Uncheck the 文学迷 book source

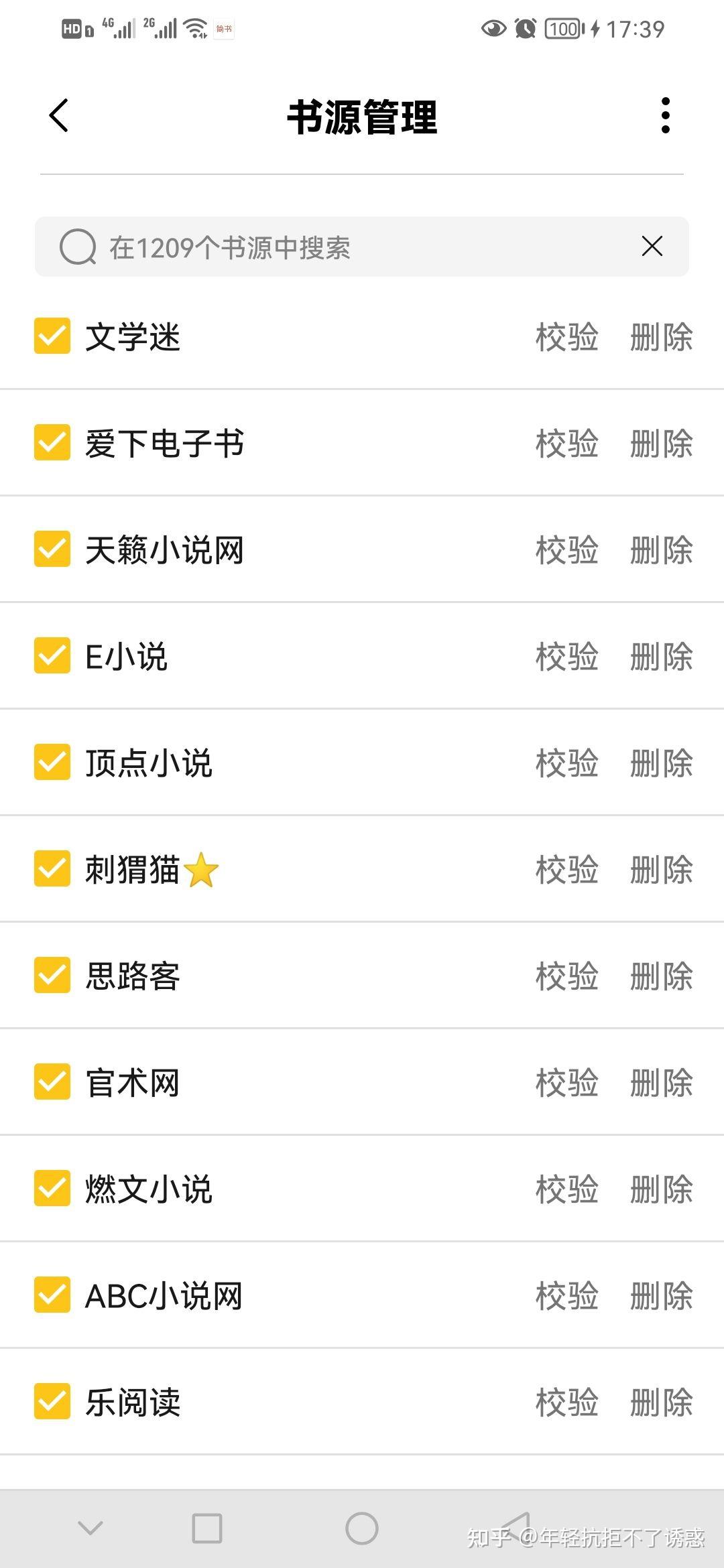52,336
